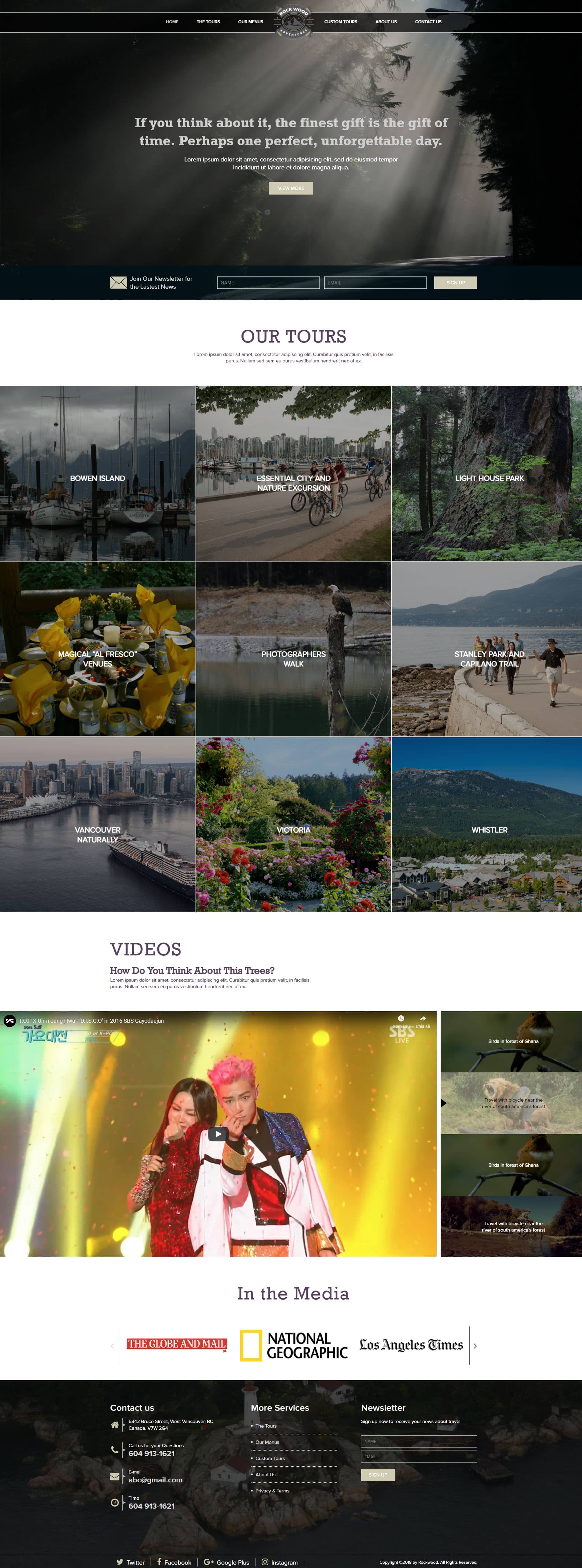Play the main embedded video
The height and width of the screenshot is (1568, 582).
coord(218,1134)
